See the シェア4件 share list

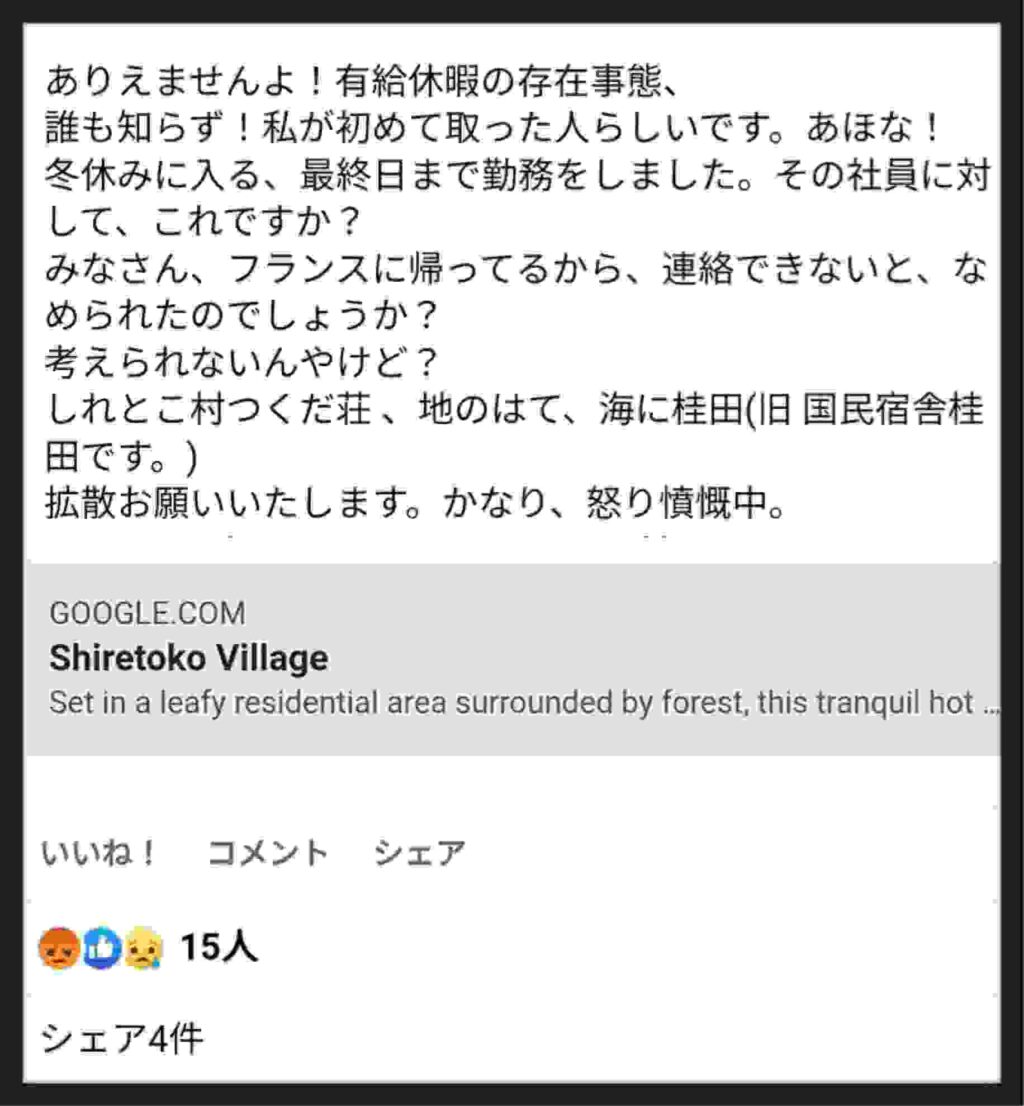(x=122, y=1040)
